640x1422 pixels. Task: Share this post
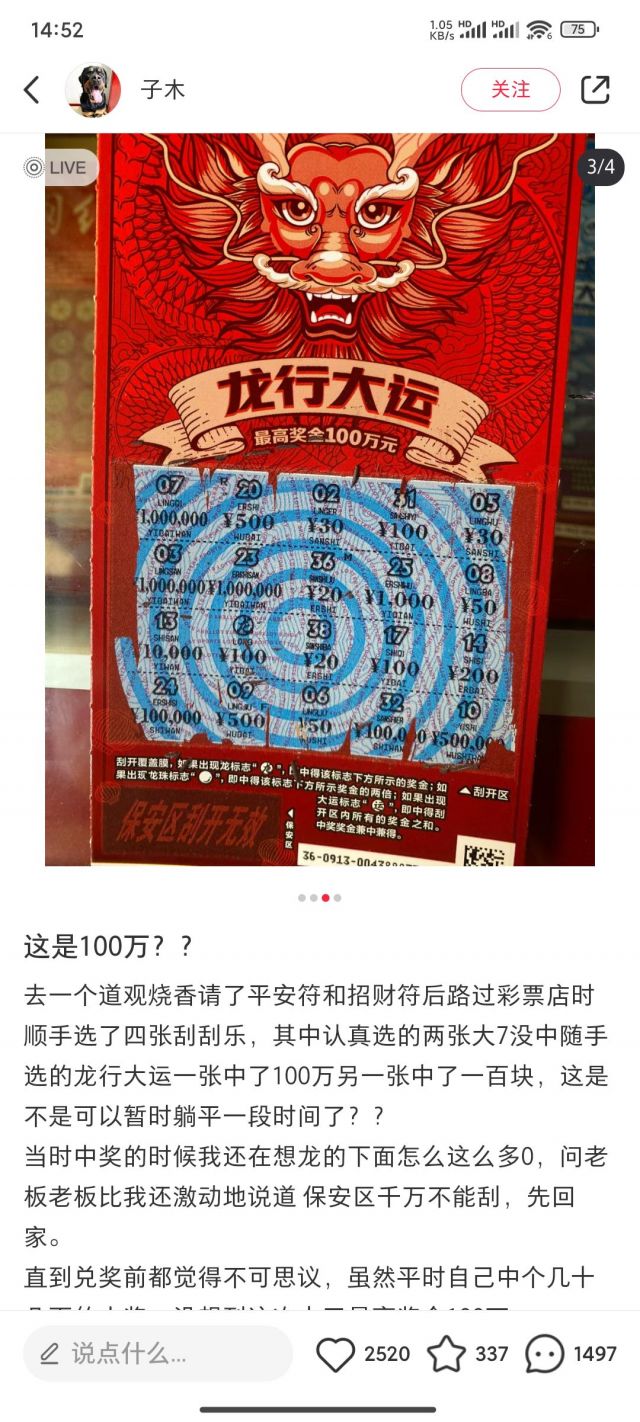coord(595,90)
